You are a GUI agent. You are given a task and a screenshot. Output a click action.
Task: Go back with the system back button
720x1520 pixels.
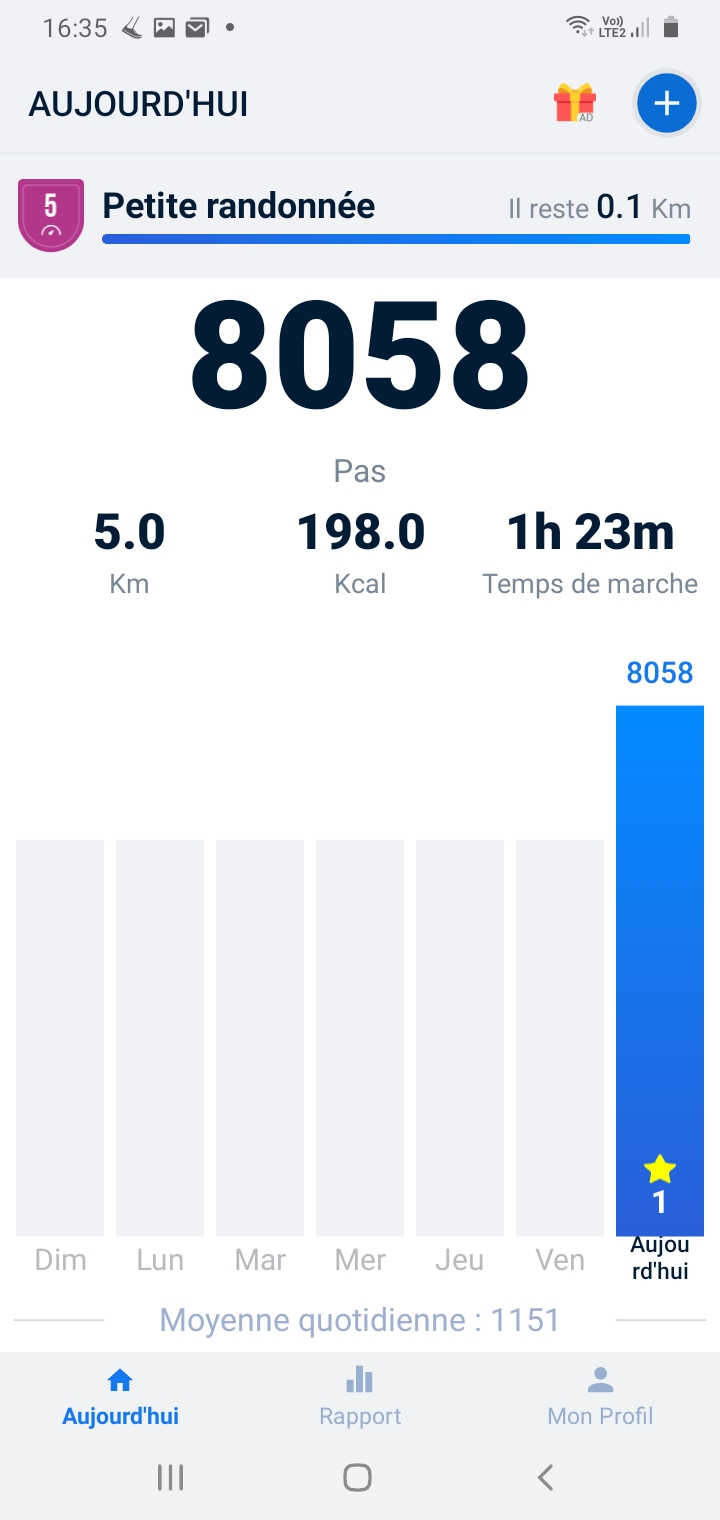545,1477
